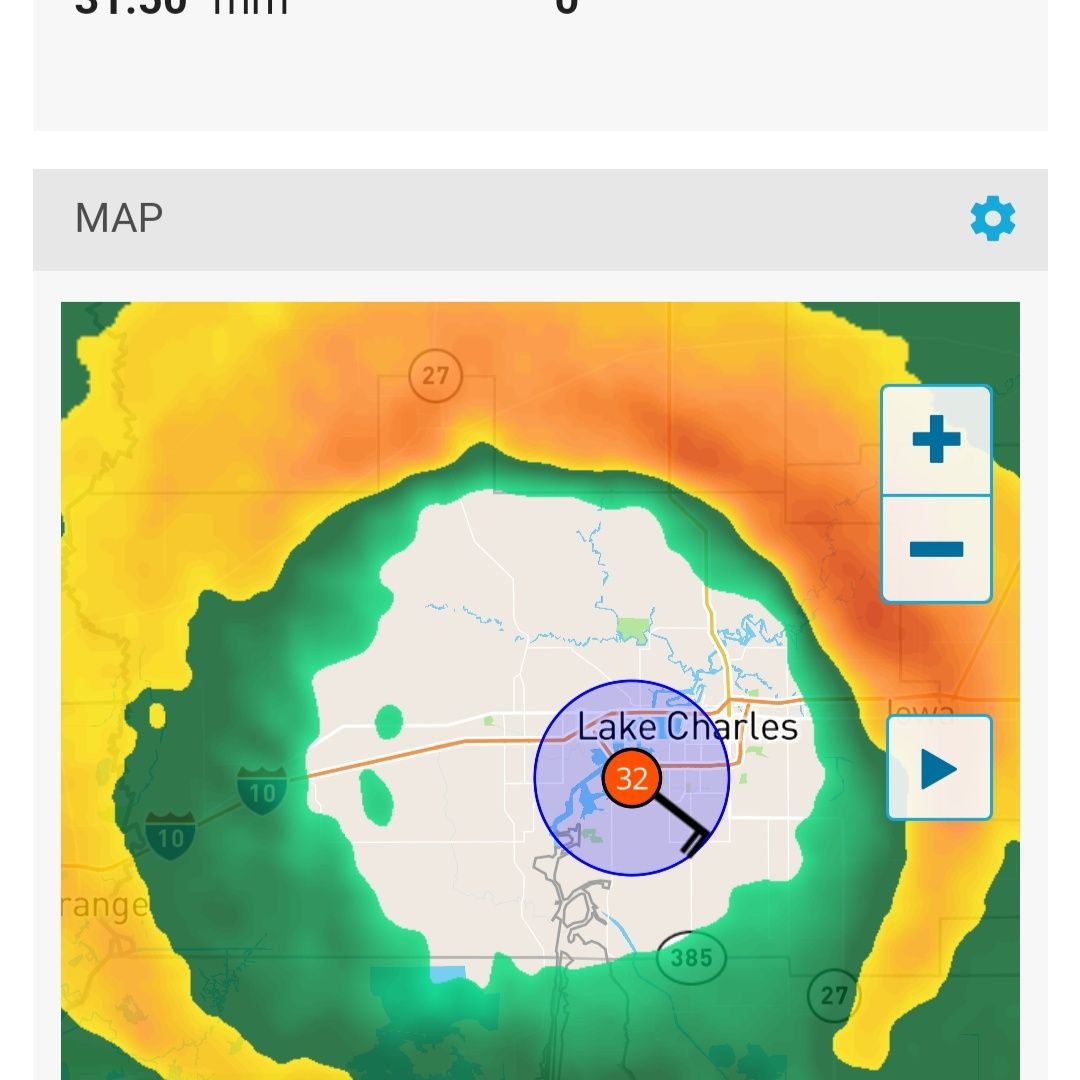Tap the Lake Charles station marker 32
Screen dimensions: 1080x1080
(x=631, y=778)
